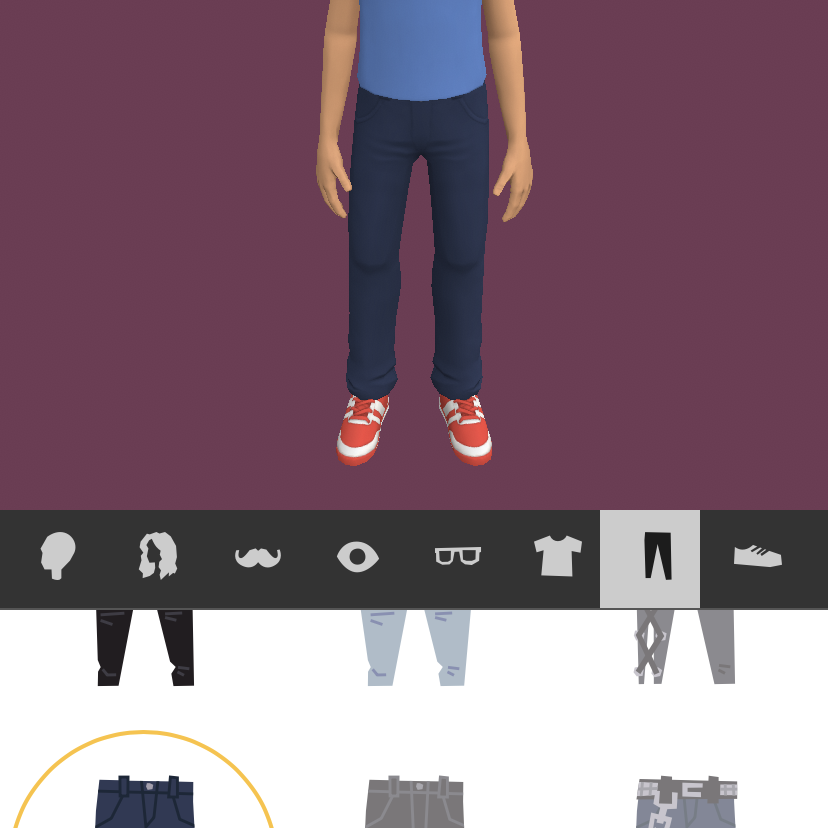Select the gray pants with chain
828x828 pixels.
686,648
